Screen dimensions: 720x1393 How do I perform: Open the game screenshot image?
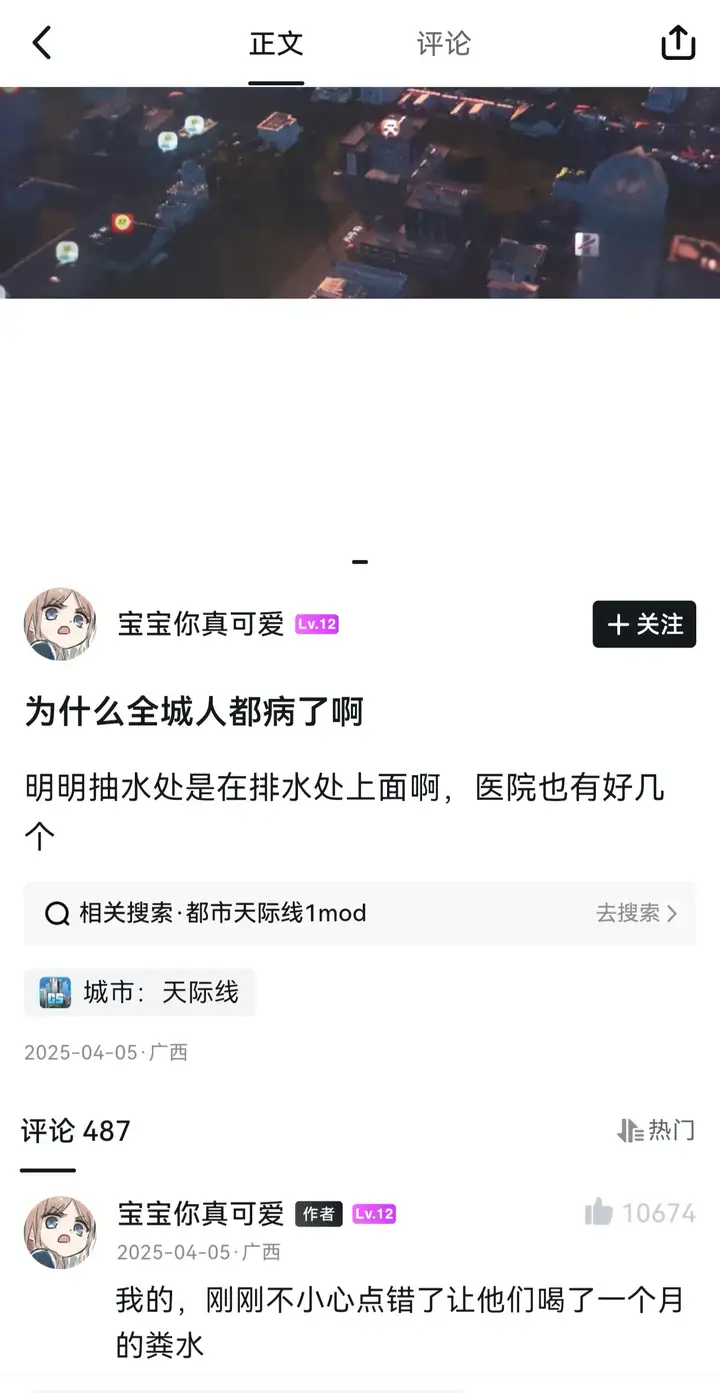coord(360,192)
